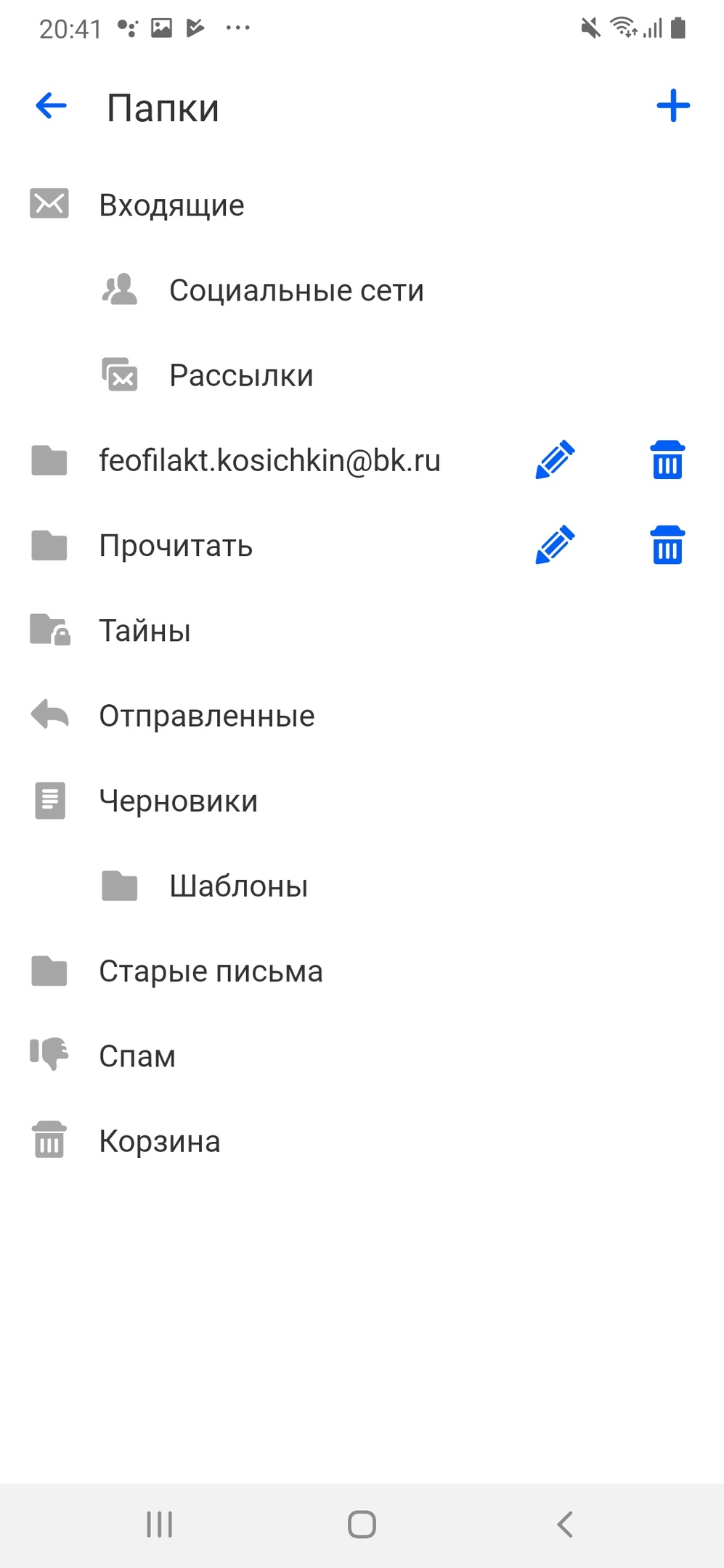Open the locked Тайны folder
The image size is (724, 1568).
coord(145,630)
